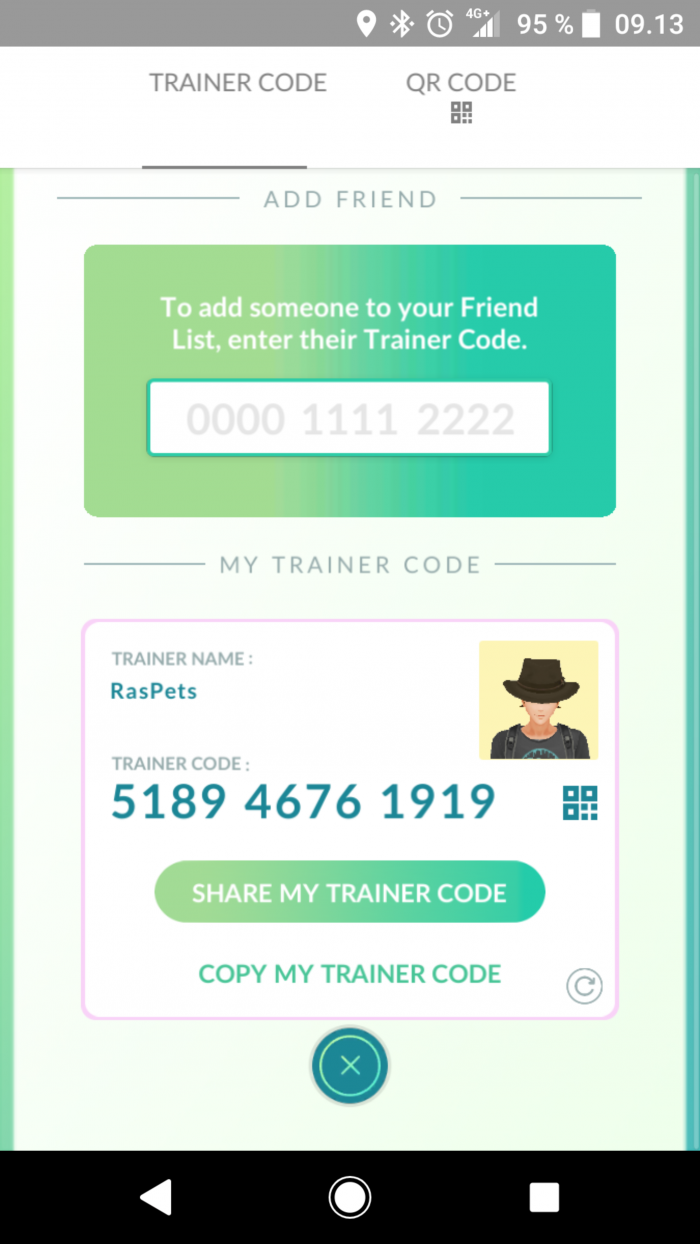Switch to the QR Code tab

461,95
